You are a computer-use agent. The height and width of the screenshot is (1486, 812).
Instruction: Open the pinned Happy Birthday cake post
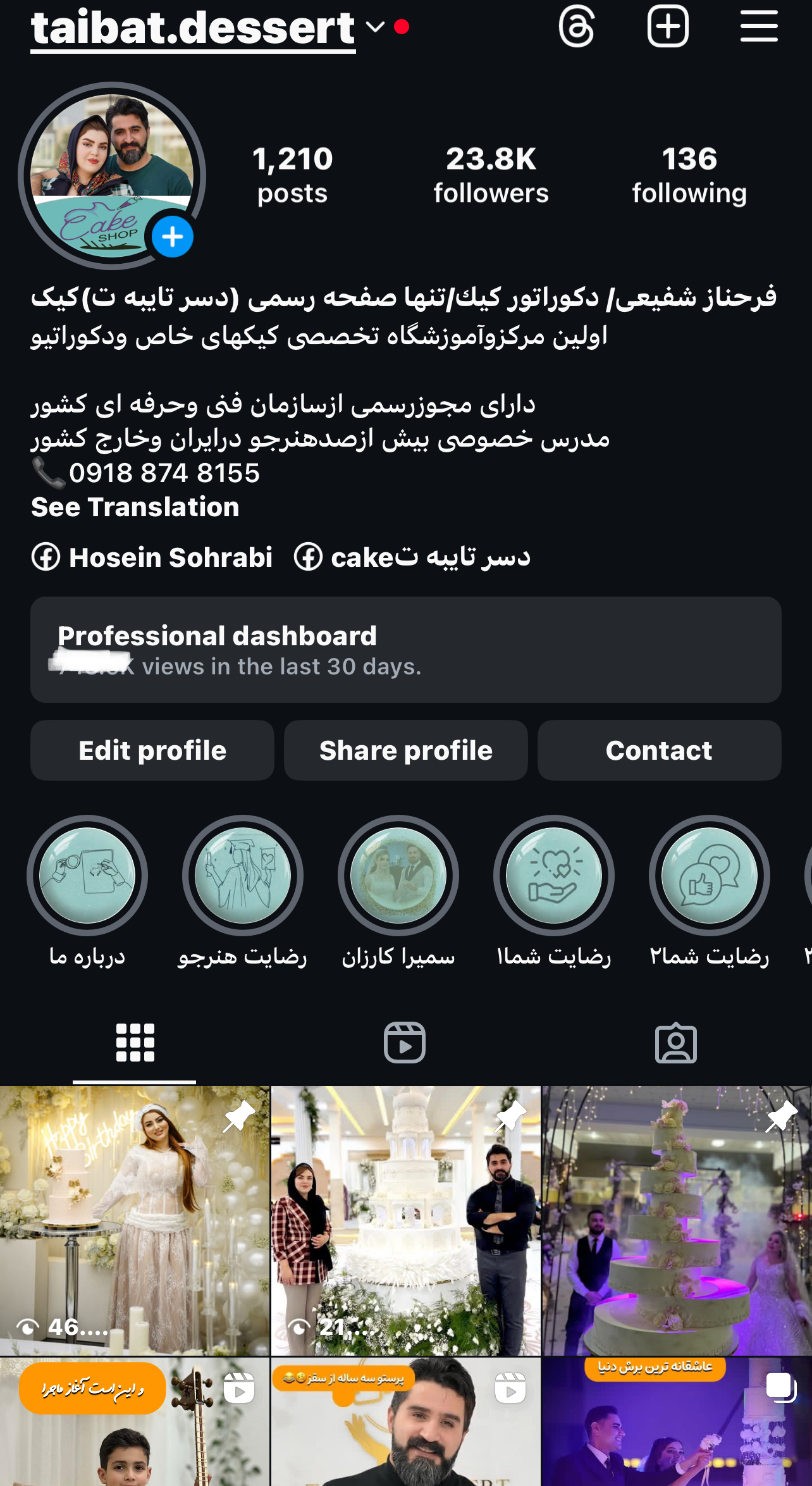coord(134,1220)
